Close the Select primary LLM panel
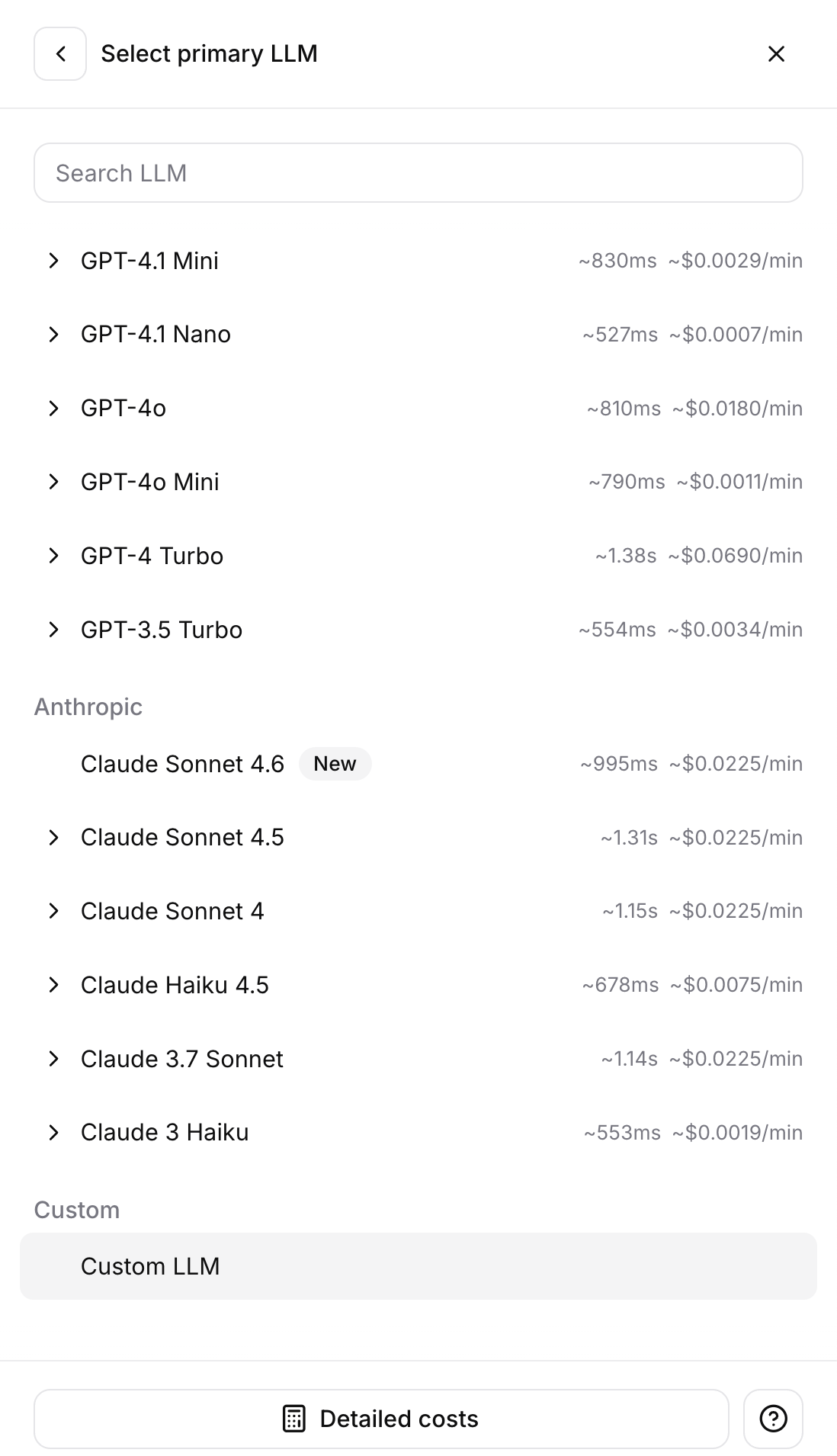Image resolution: width=837 pixels, height=1456 pixels. click(776, 54)
